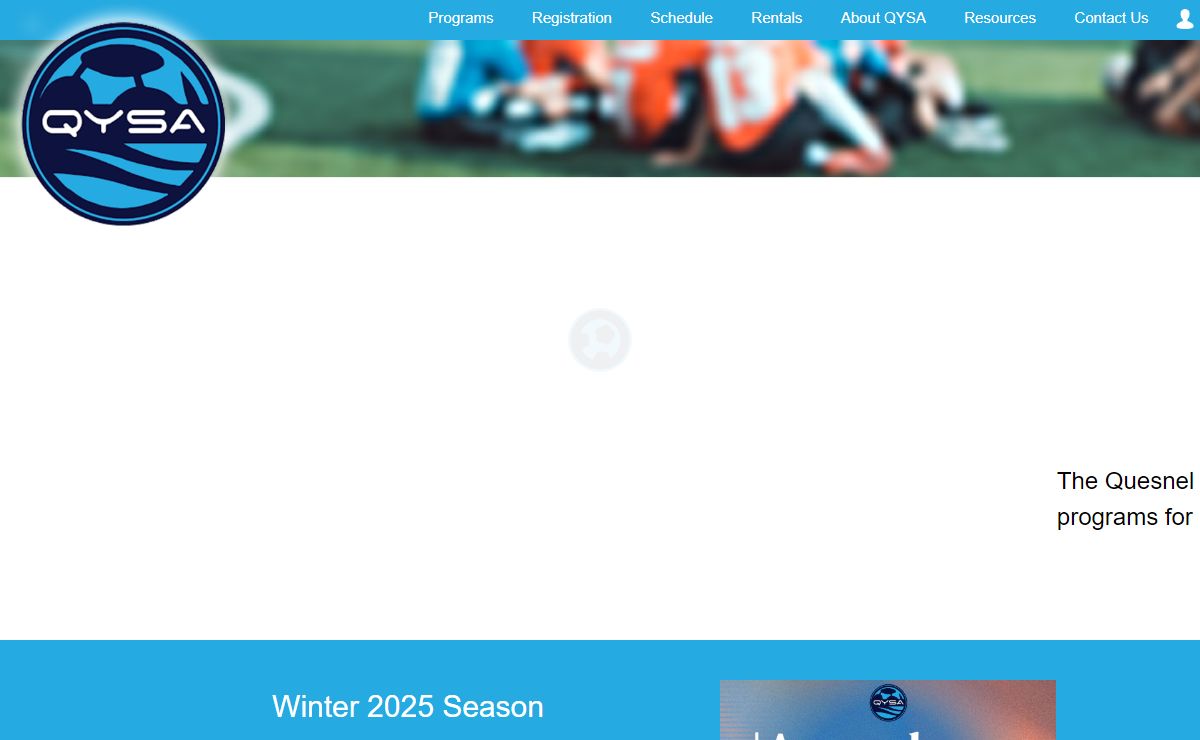The height and width of the screenshot is (740, 1200).
Task: Go to the Registration page
Action: coord(571,18)
